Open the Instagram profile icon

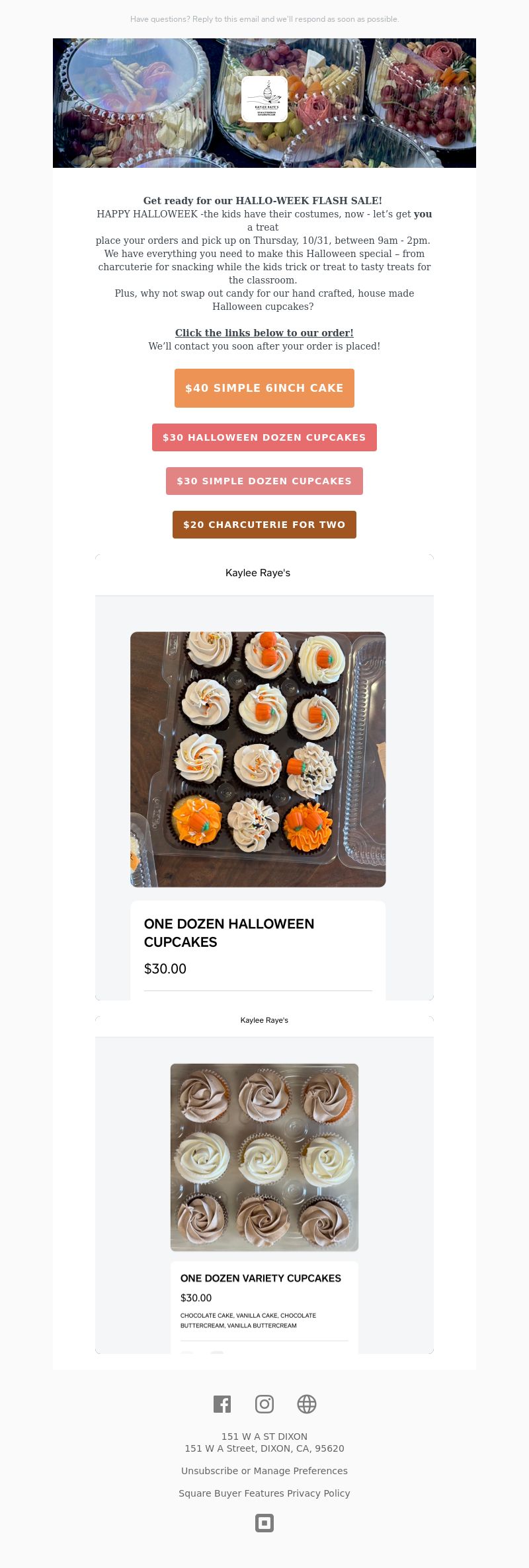tap(264, 1404)
